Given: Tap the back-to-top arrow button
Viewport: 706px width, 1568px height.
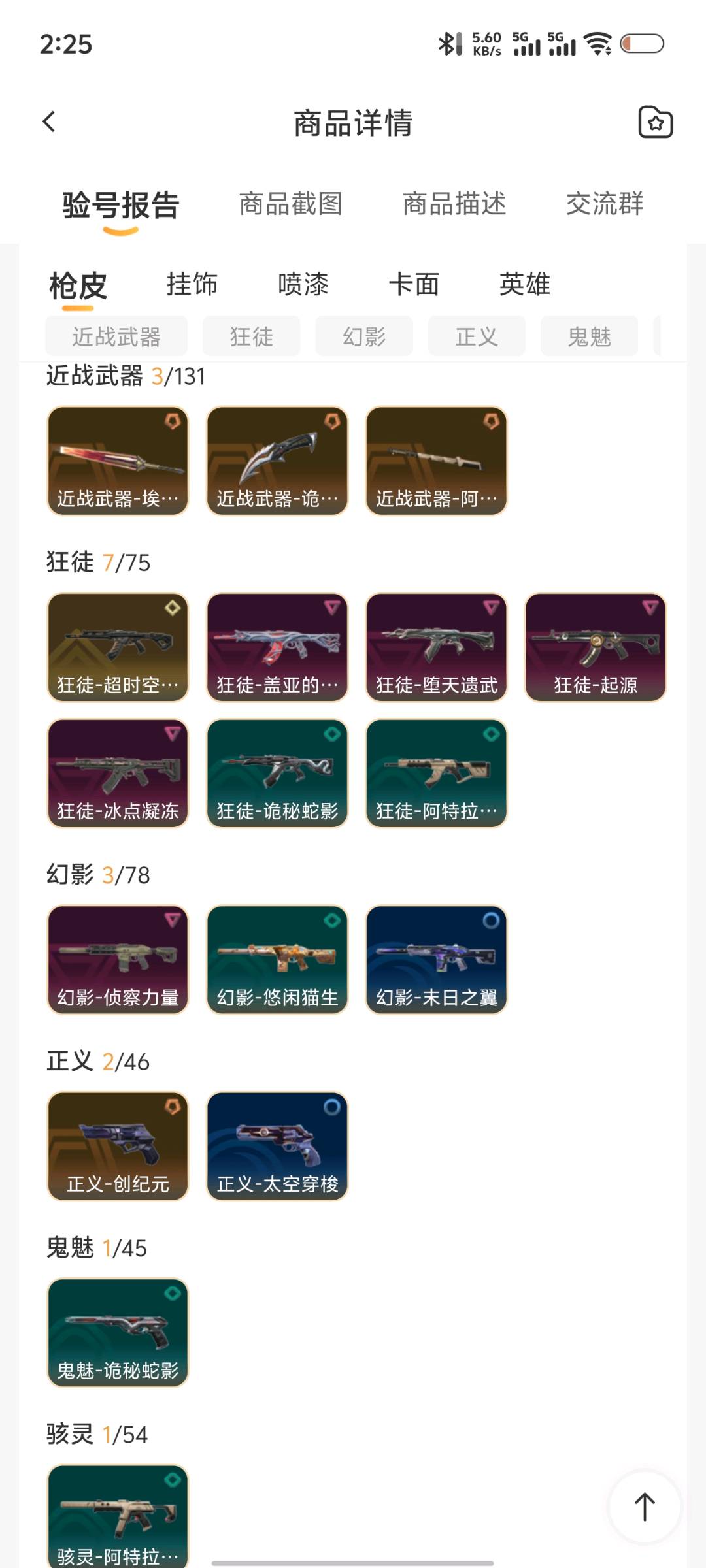Looking at the screenshot, I should (645, 1507).
